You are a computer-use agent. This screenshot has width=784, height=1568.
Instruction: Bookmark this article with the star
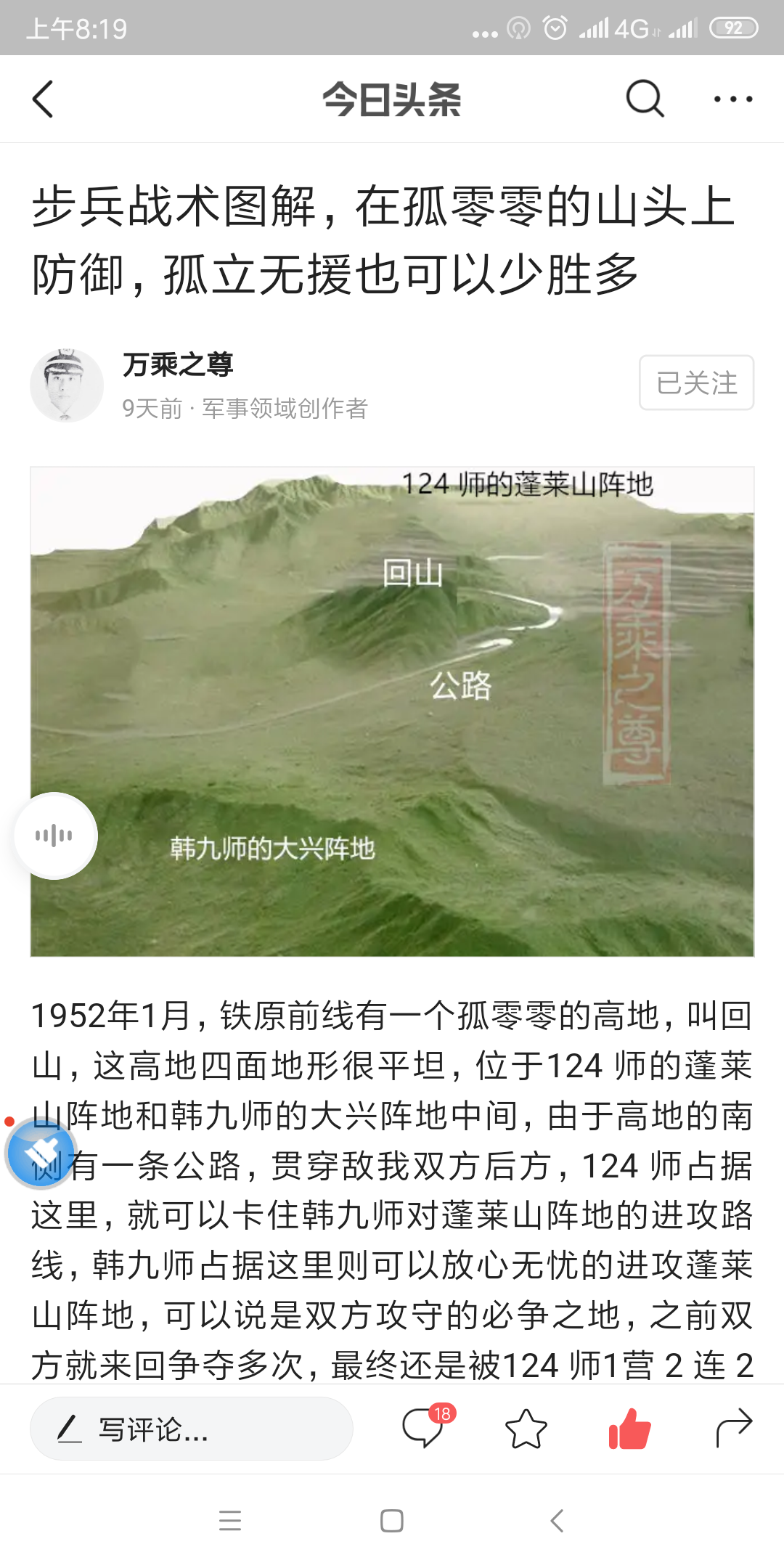[526, 1429]
